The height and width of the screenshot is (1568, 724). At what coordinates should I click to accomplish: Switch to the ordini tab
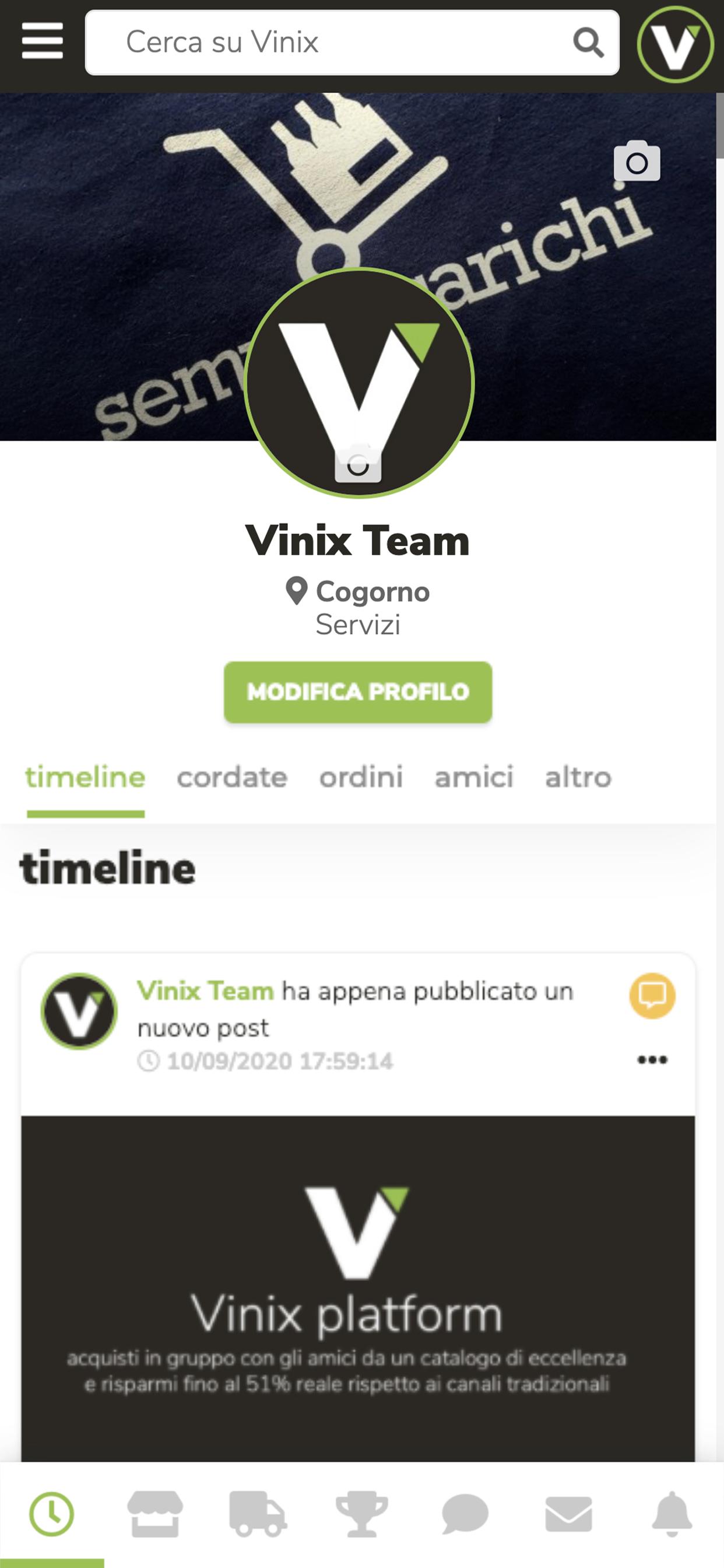click(361, 778)
